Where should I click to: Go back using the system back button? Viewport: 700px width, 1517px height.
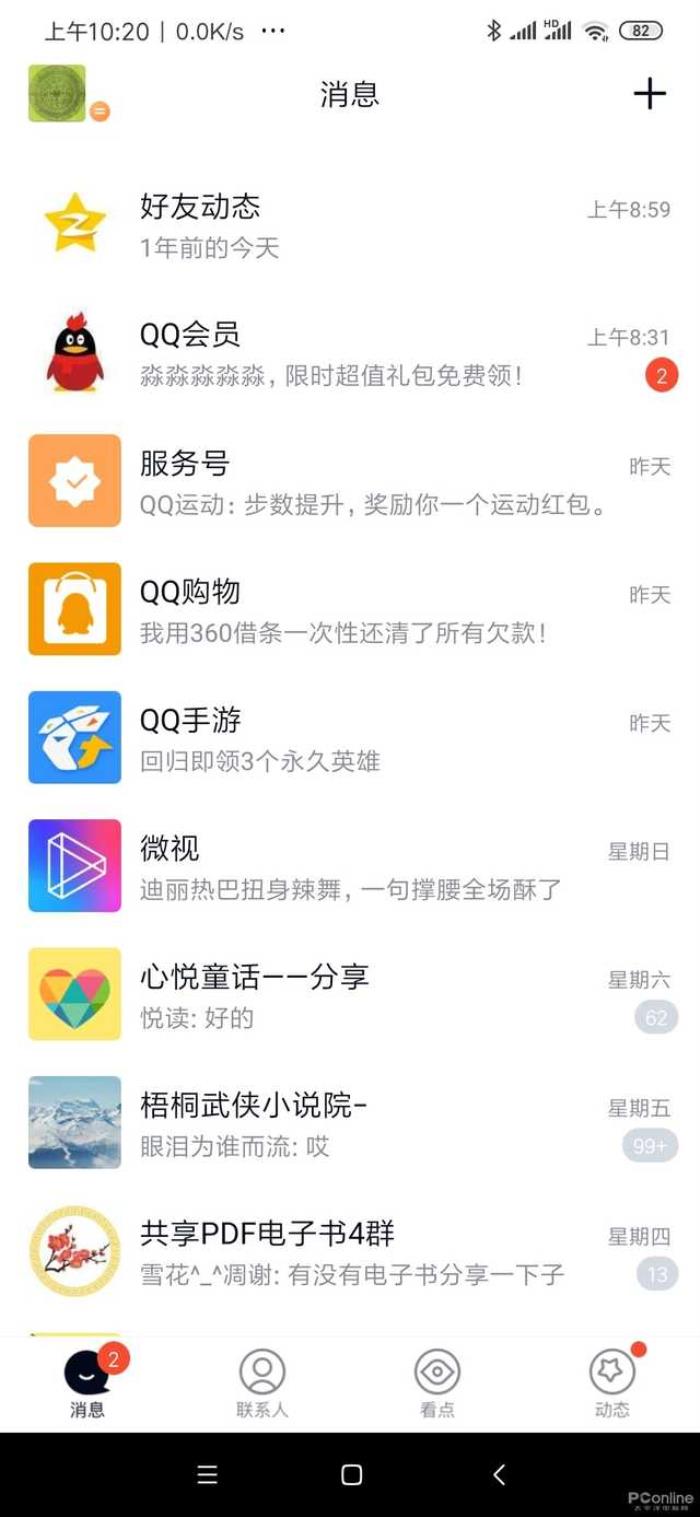(499, 1474)
